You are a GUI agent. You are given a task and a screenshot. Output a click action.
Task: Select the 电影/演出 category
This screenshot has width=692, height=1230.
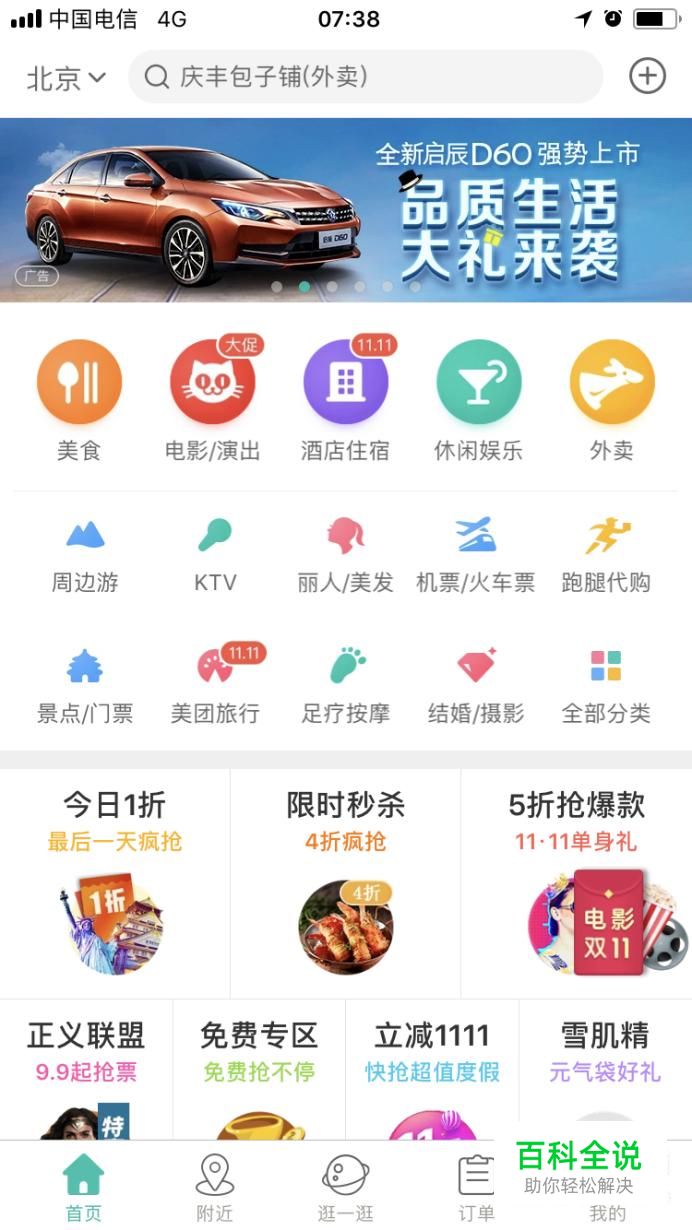(212, 398)
